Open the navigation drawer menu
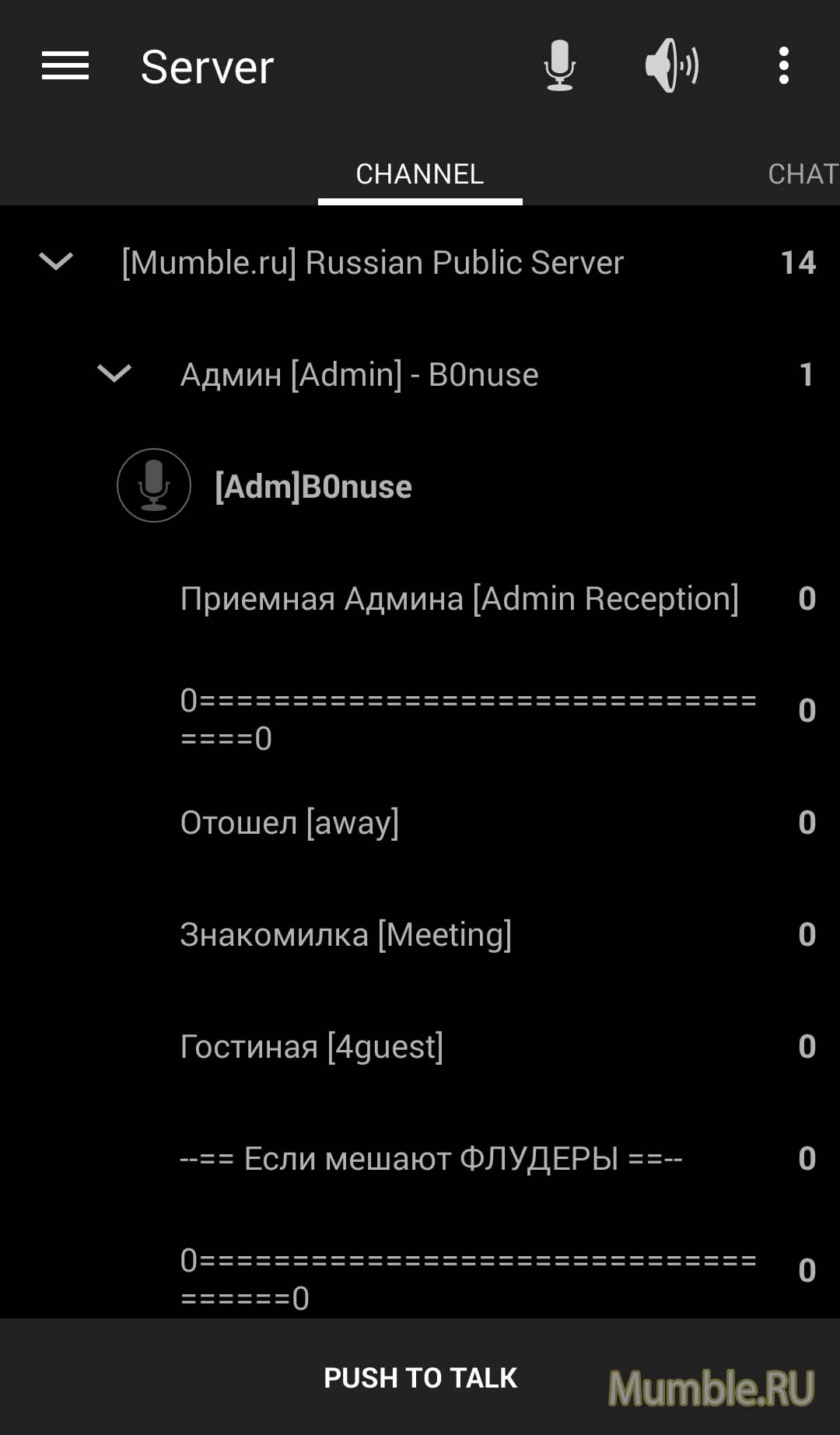Image resolution: width=840 pixels, height=1435 pixels. (65, 66)
